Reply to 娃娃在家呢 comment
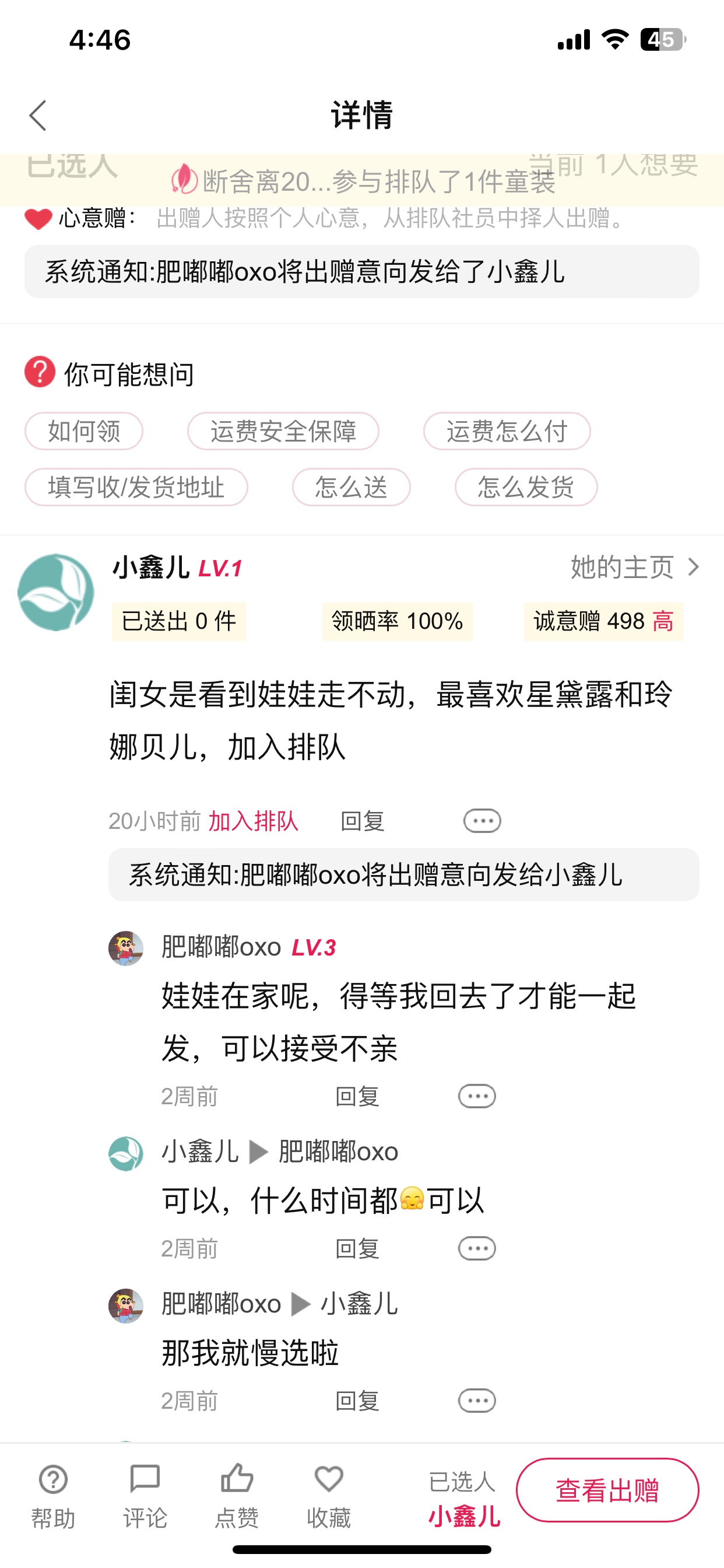The image size is (724, 1568). pyautogui.click(x=357, y=1096)
